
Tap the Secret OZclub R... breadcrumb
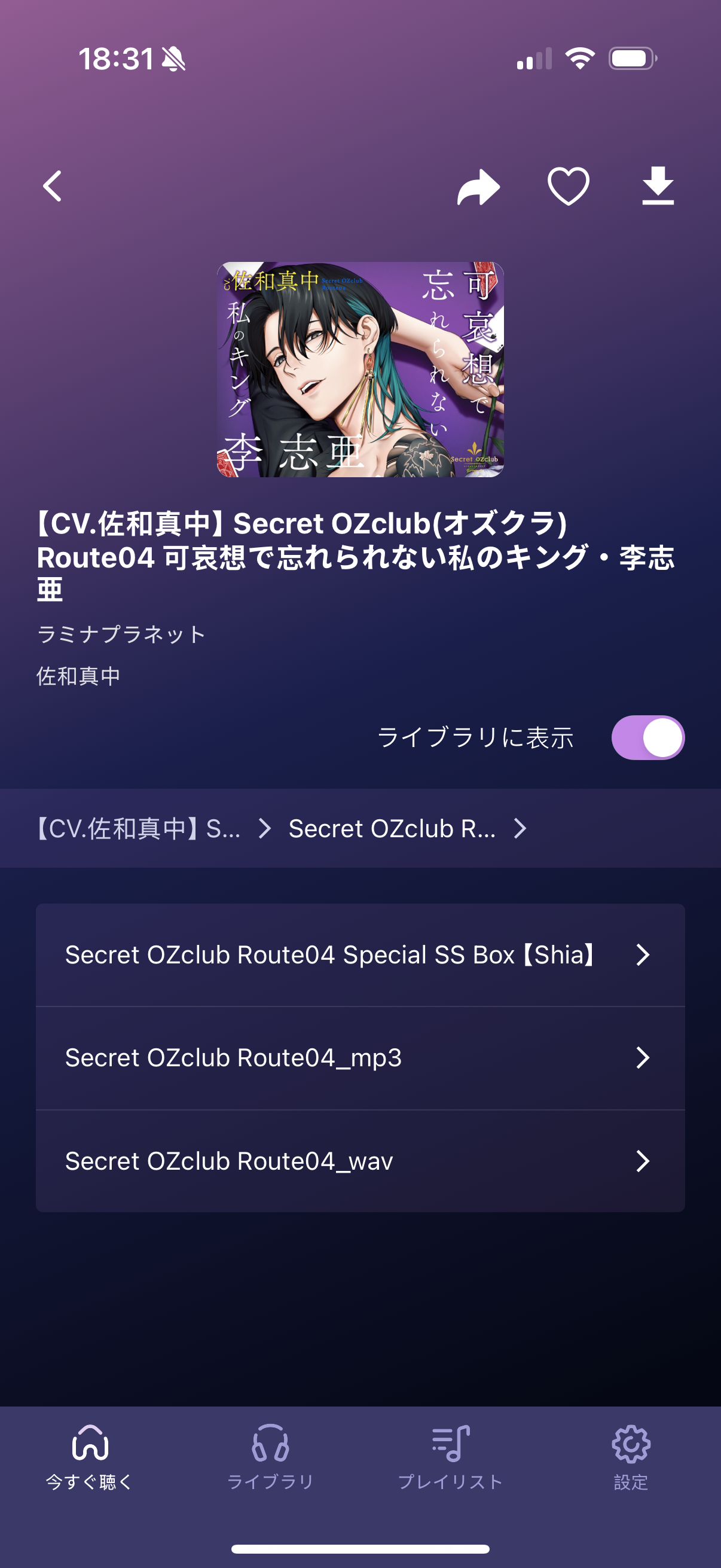coord(392,828)
